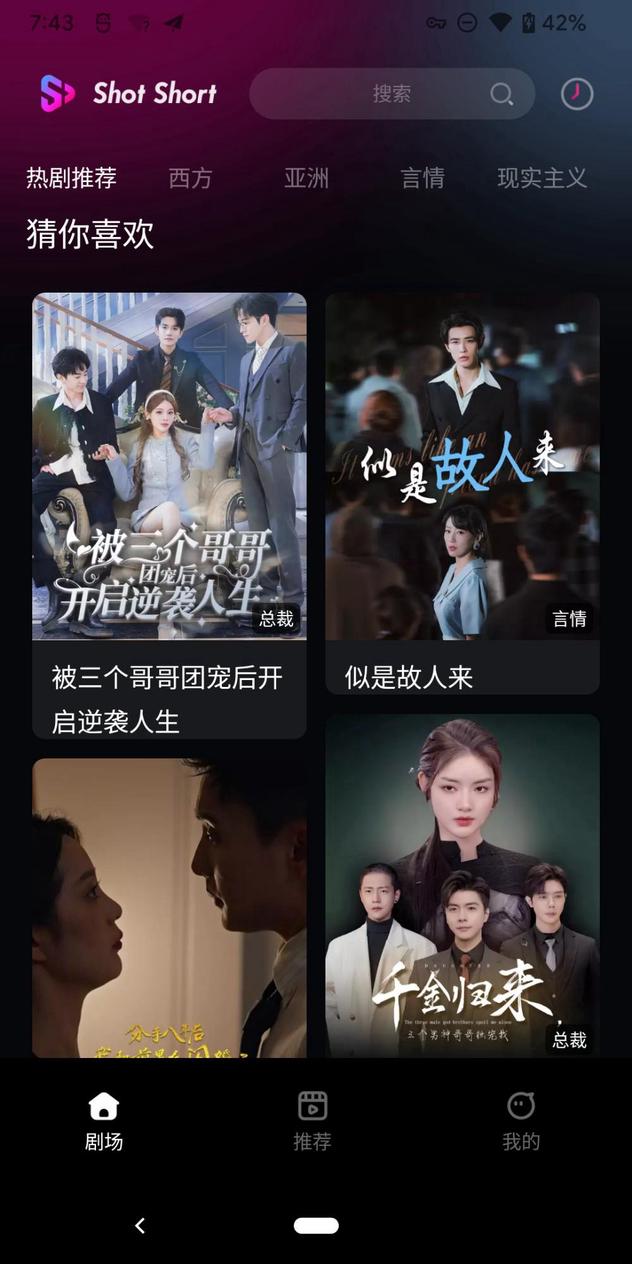Select the 热剧推荐 tab
Image resolution: width=632 pixels, height=1264 pixels.
point(71,178)
